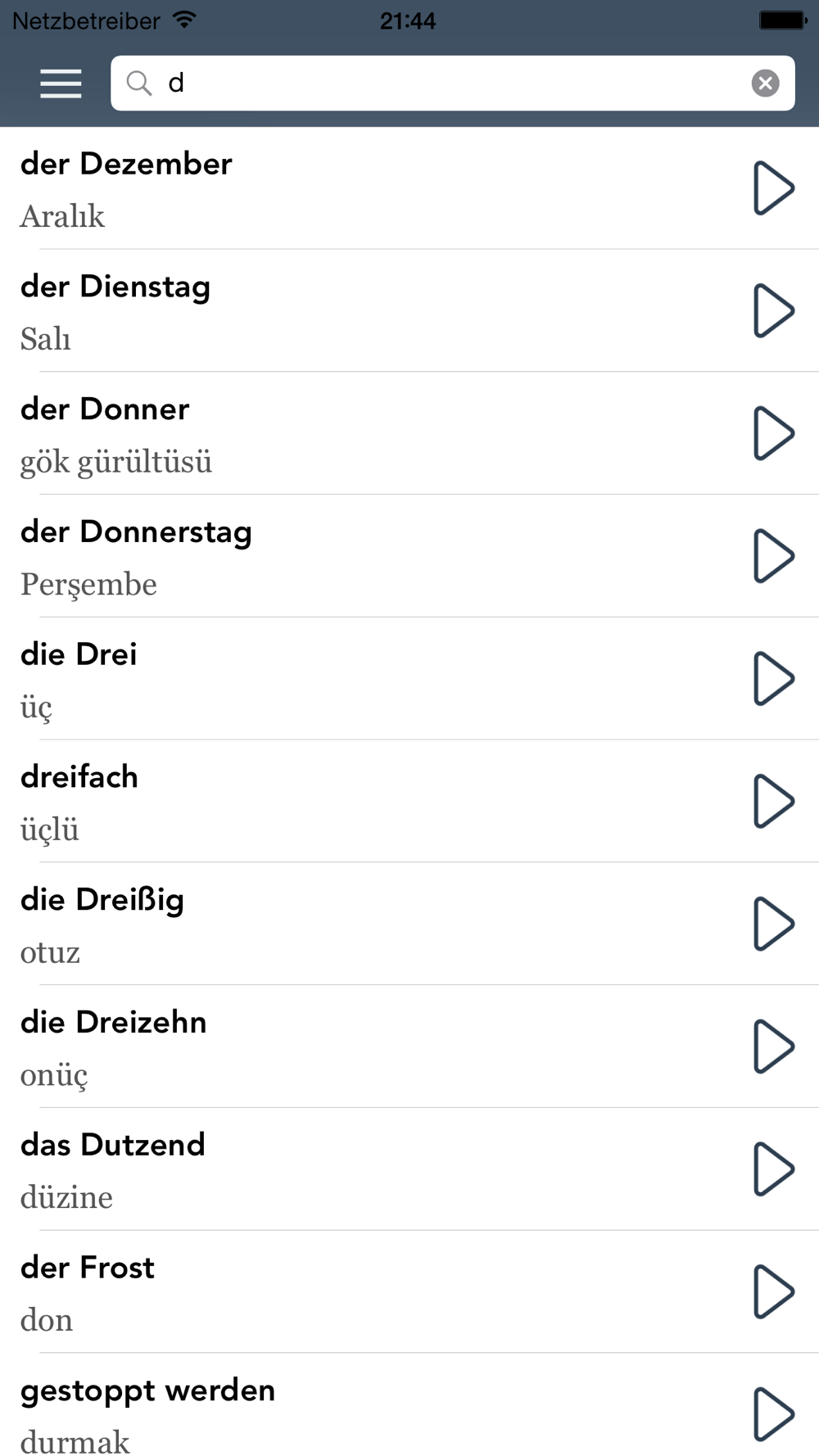Play pronunciation of der Donnerstag
The image size is (819, 1456).
pos(773,556)
